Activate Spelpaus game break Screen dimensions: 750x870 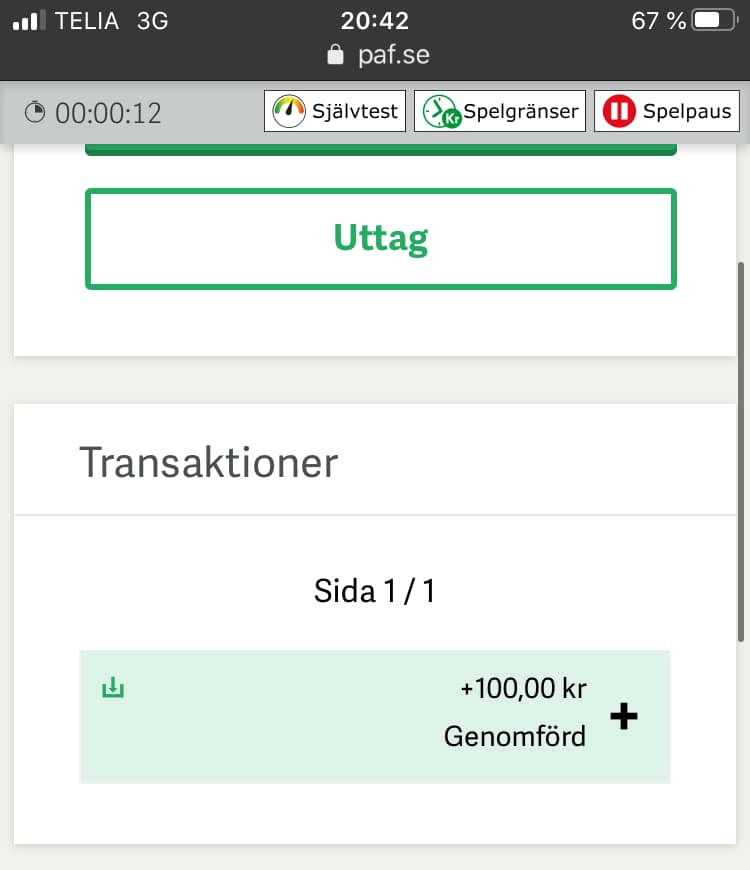click(666, 111)
